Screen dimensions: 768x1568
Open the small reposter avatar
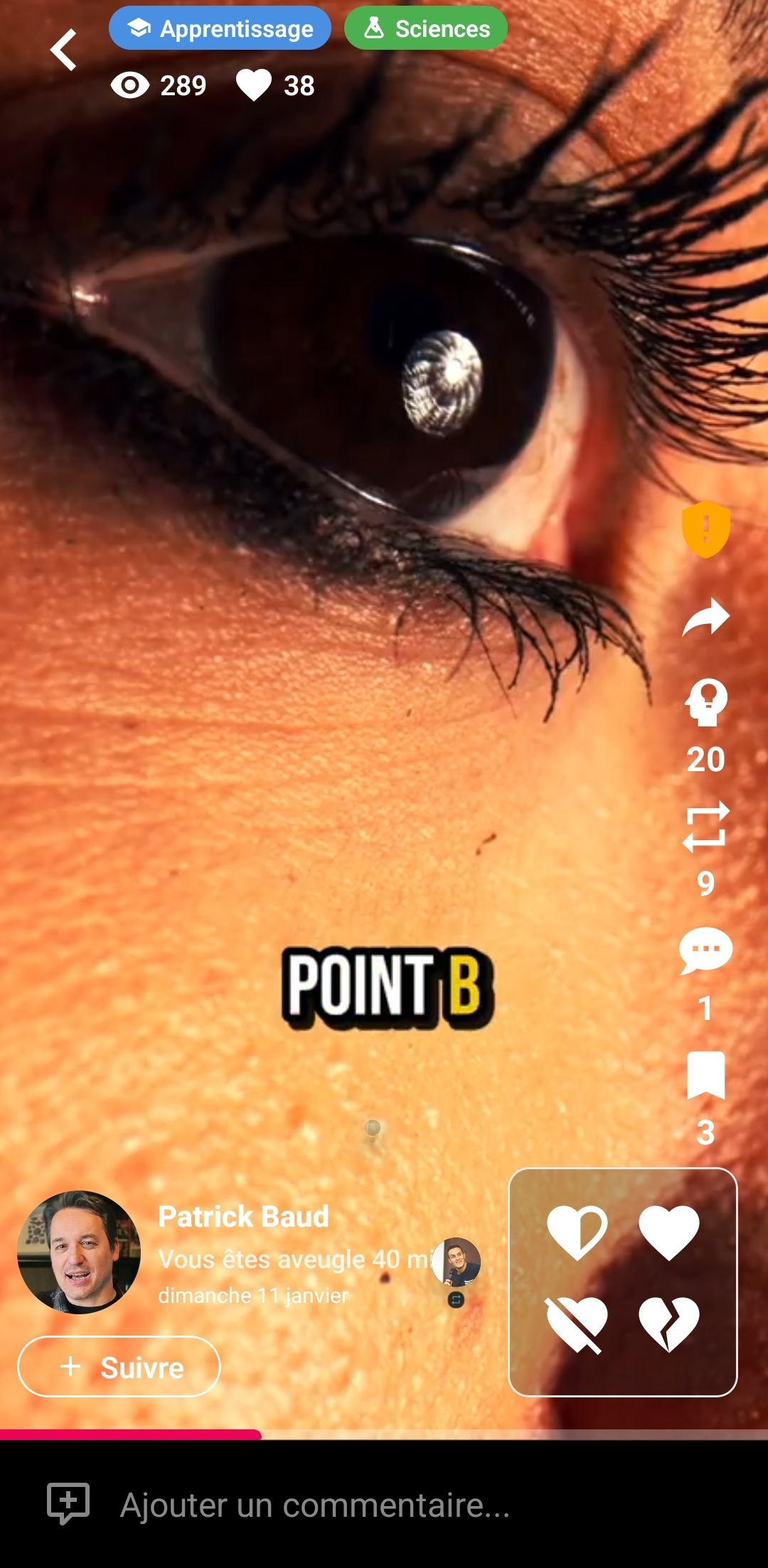[457, 1262]
